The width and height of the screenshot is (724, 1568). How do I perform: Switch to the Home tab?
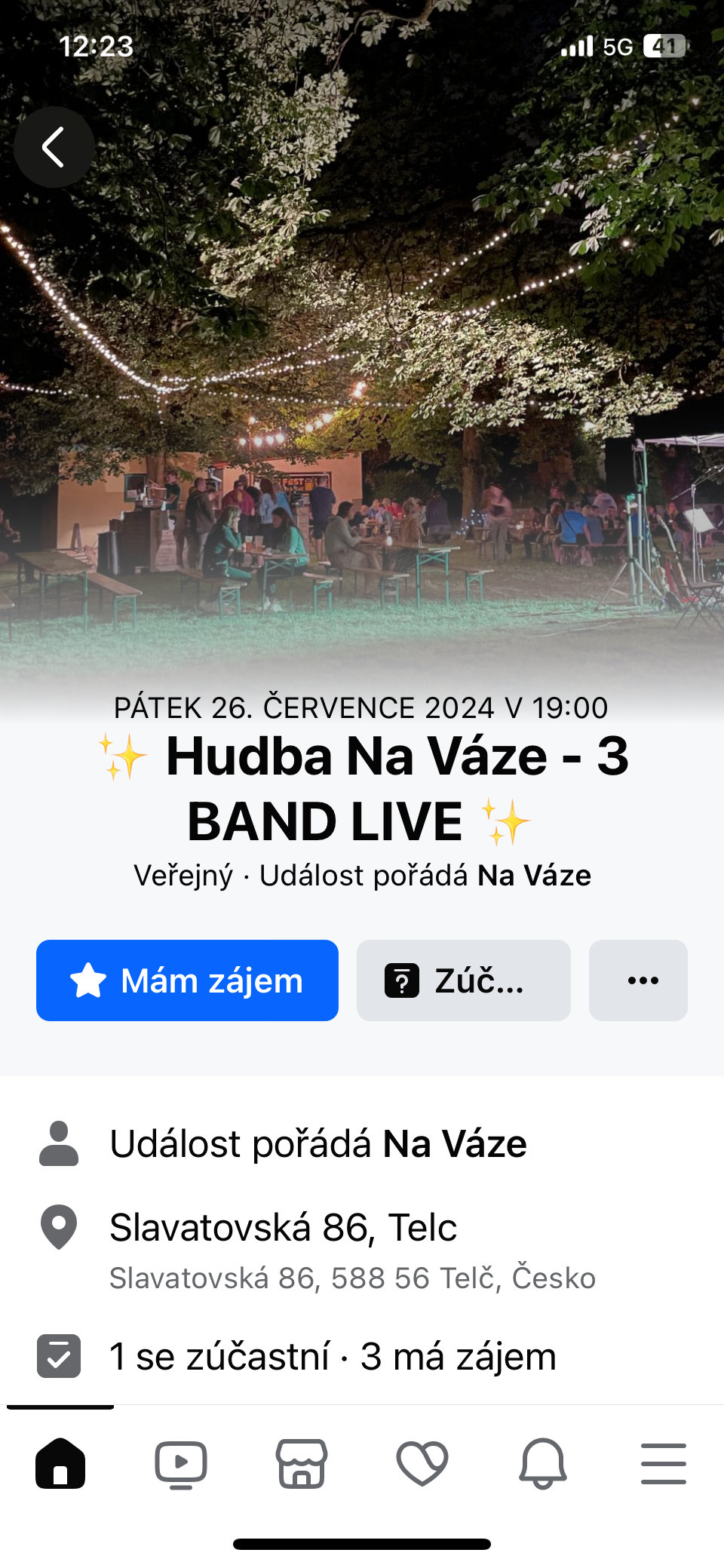pos(60,1463)
